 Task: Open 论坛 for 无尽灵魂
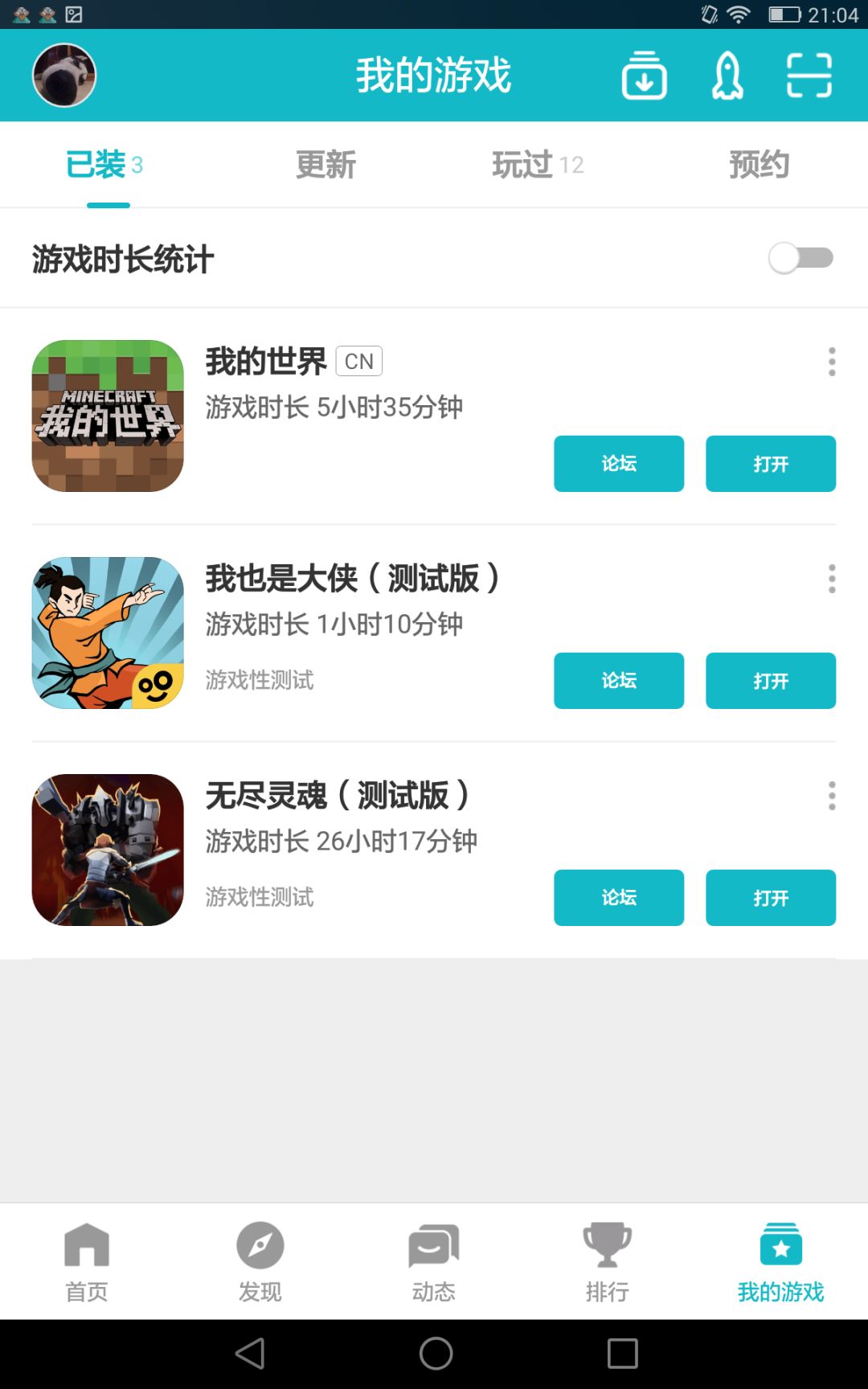tap(619, 898)
